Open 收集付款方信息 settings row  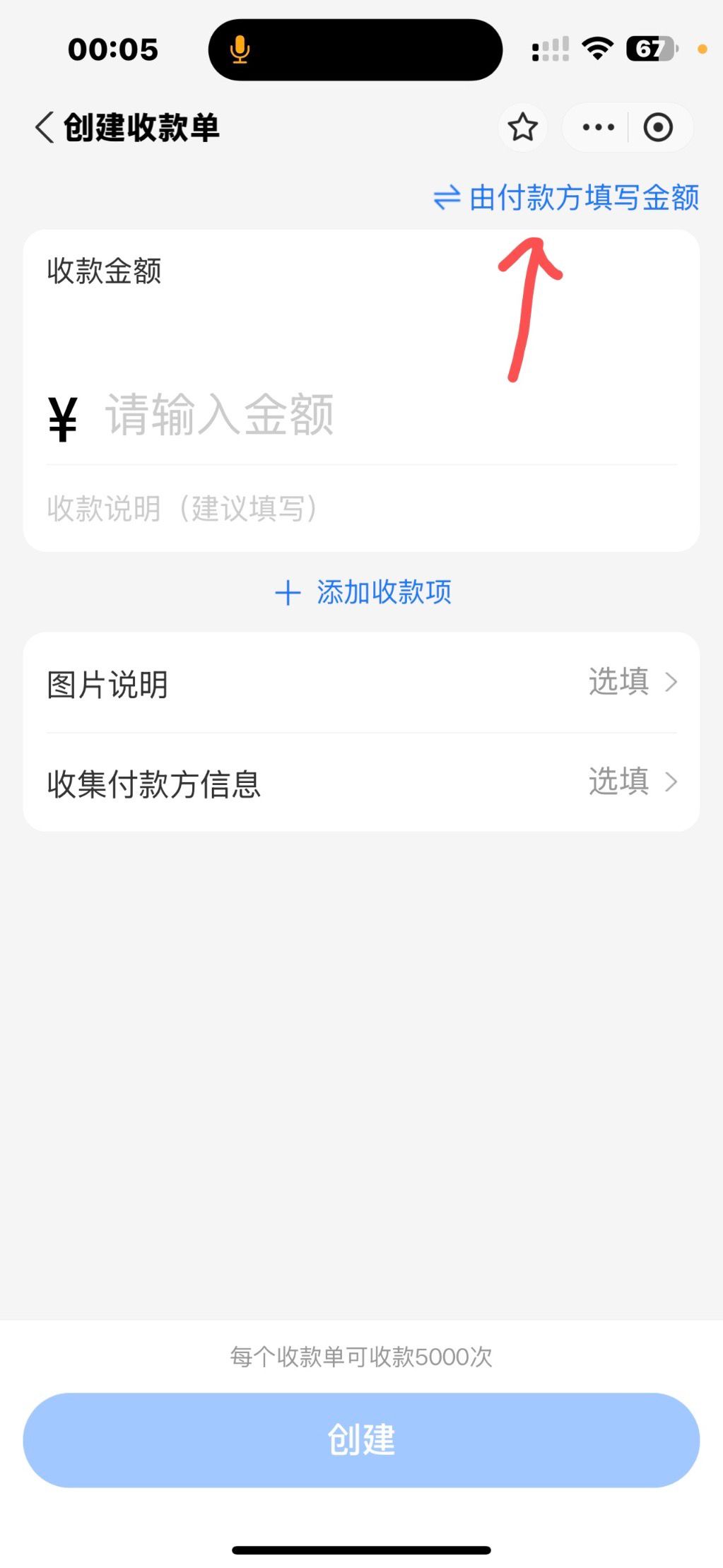361,783
